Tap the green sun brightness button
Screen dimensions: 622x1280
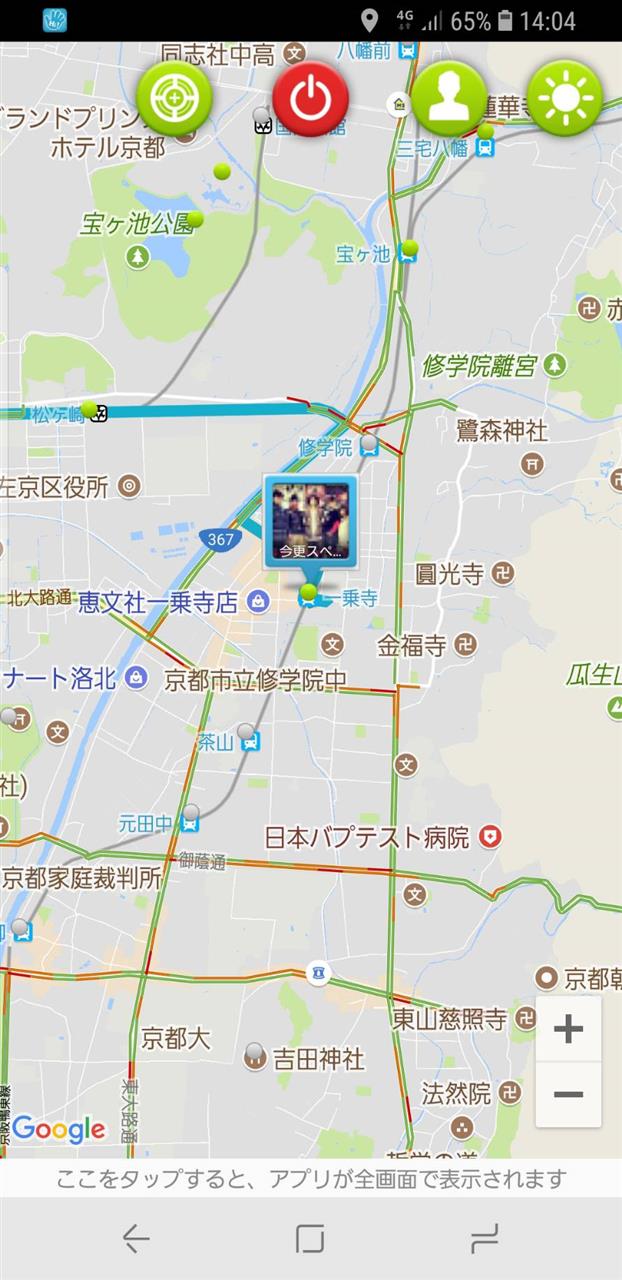point(565,98)
